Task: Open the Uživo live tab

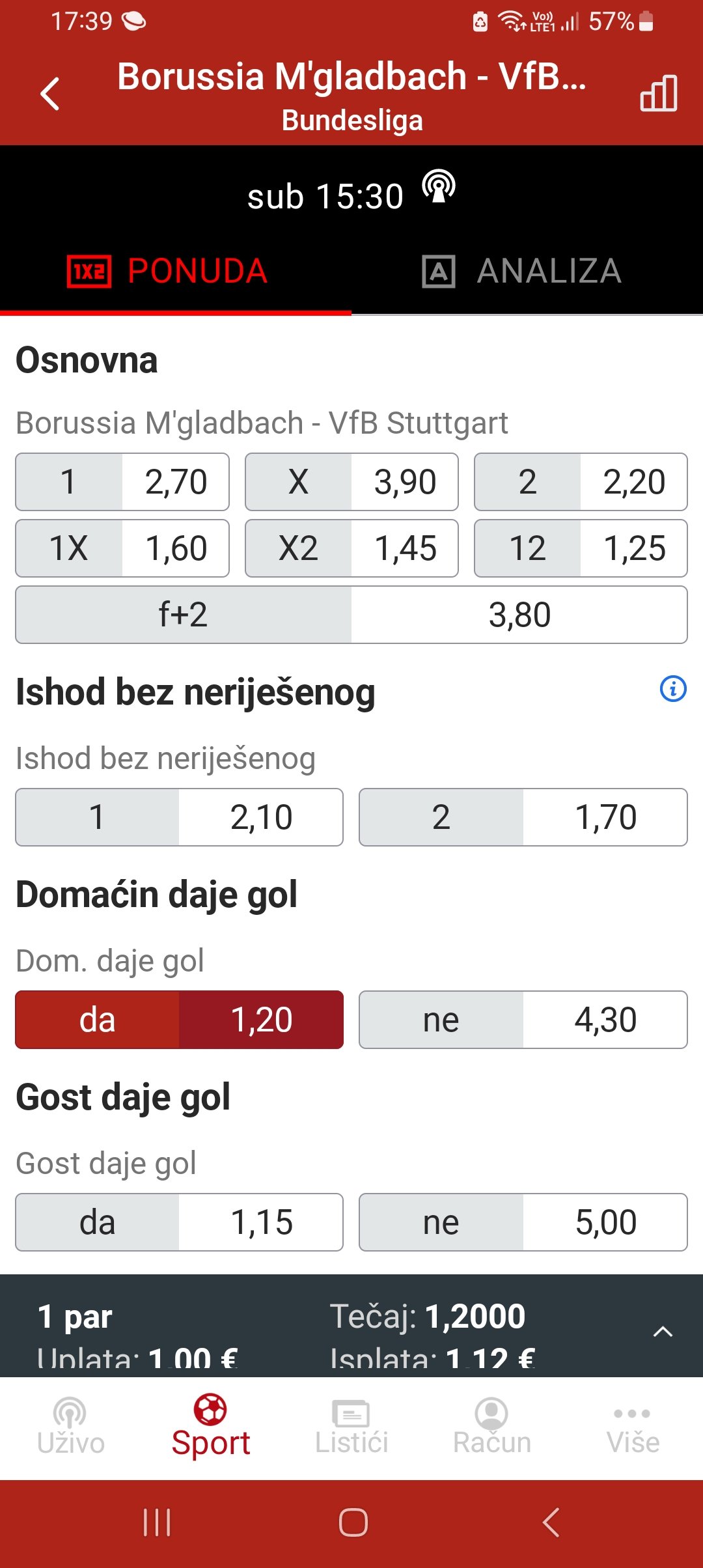Action: pyautogui.click(x=70, y=1427)
